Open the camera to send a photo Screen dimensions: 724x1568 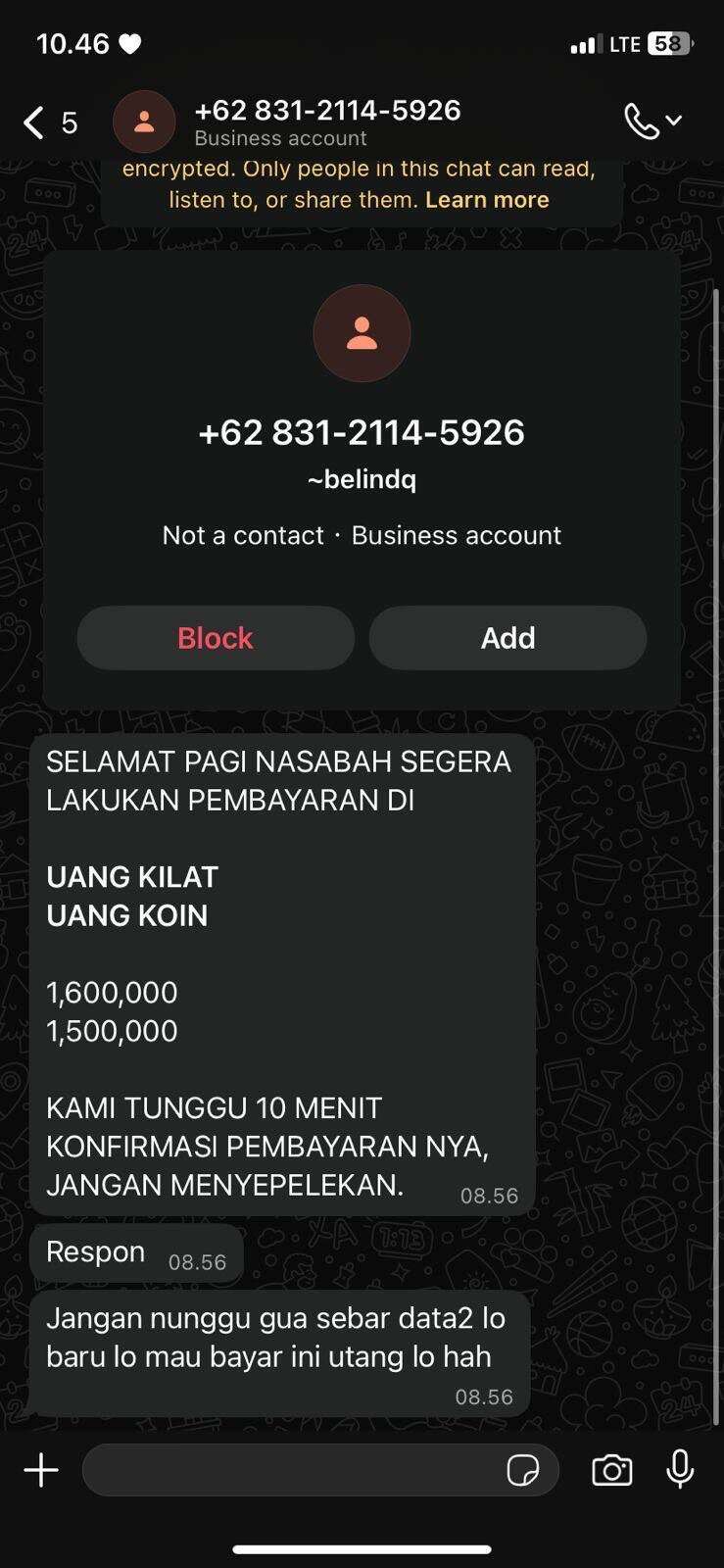pos(612,1470)
